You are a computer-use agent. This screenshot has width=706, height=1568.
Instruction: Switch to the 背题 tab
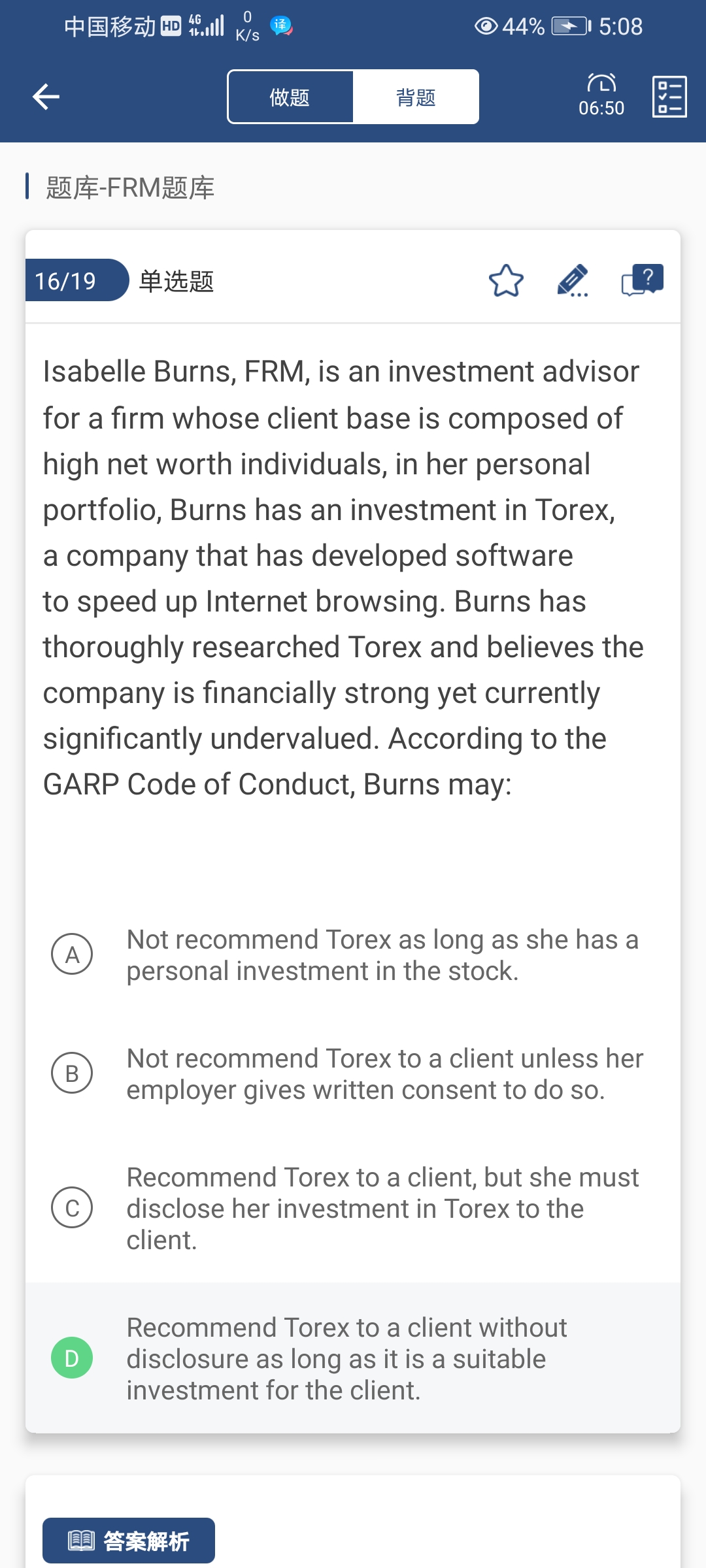pos(416,97)
